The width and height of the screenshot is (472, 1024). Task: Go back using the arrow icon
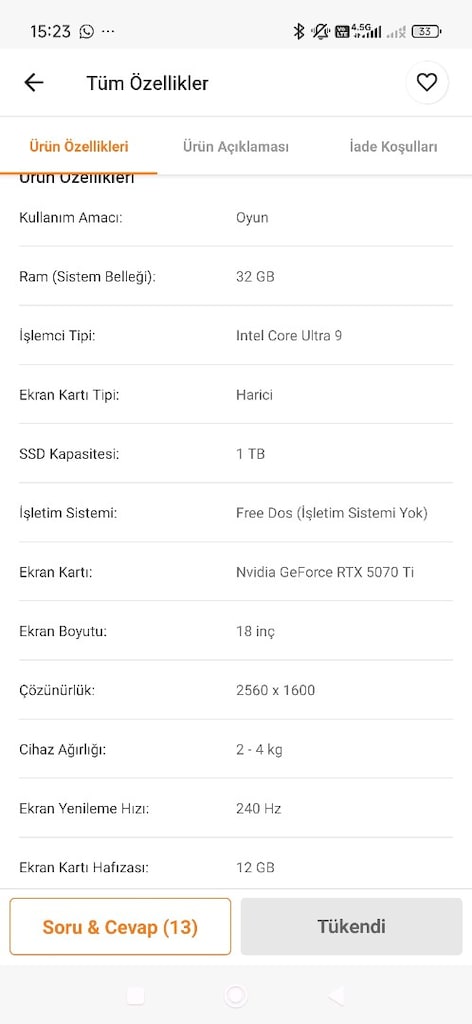33,82
